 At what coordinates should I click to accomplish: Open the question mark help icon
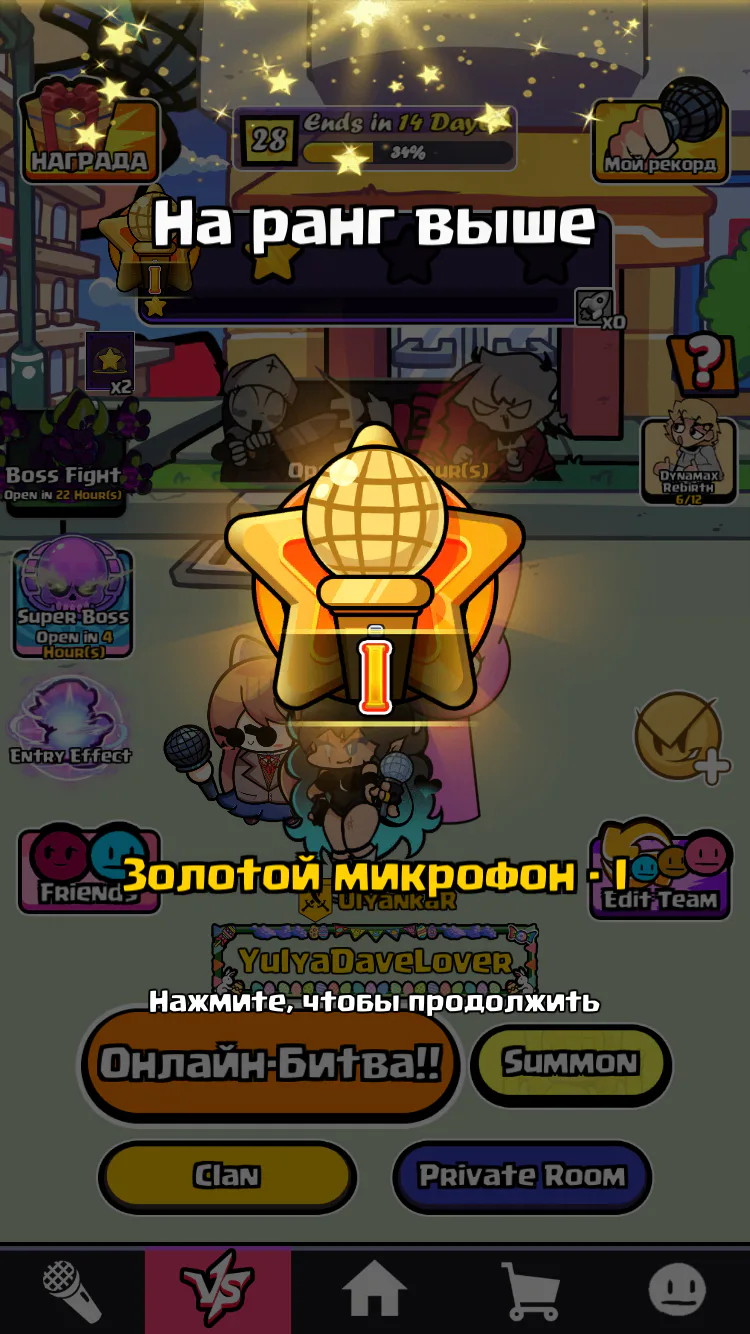[704, 362]
